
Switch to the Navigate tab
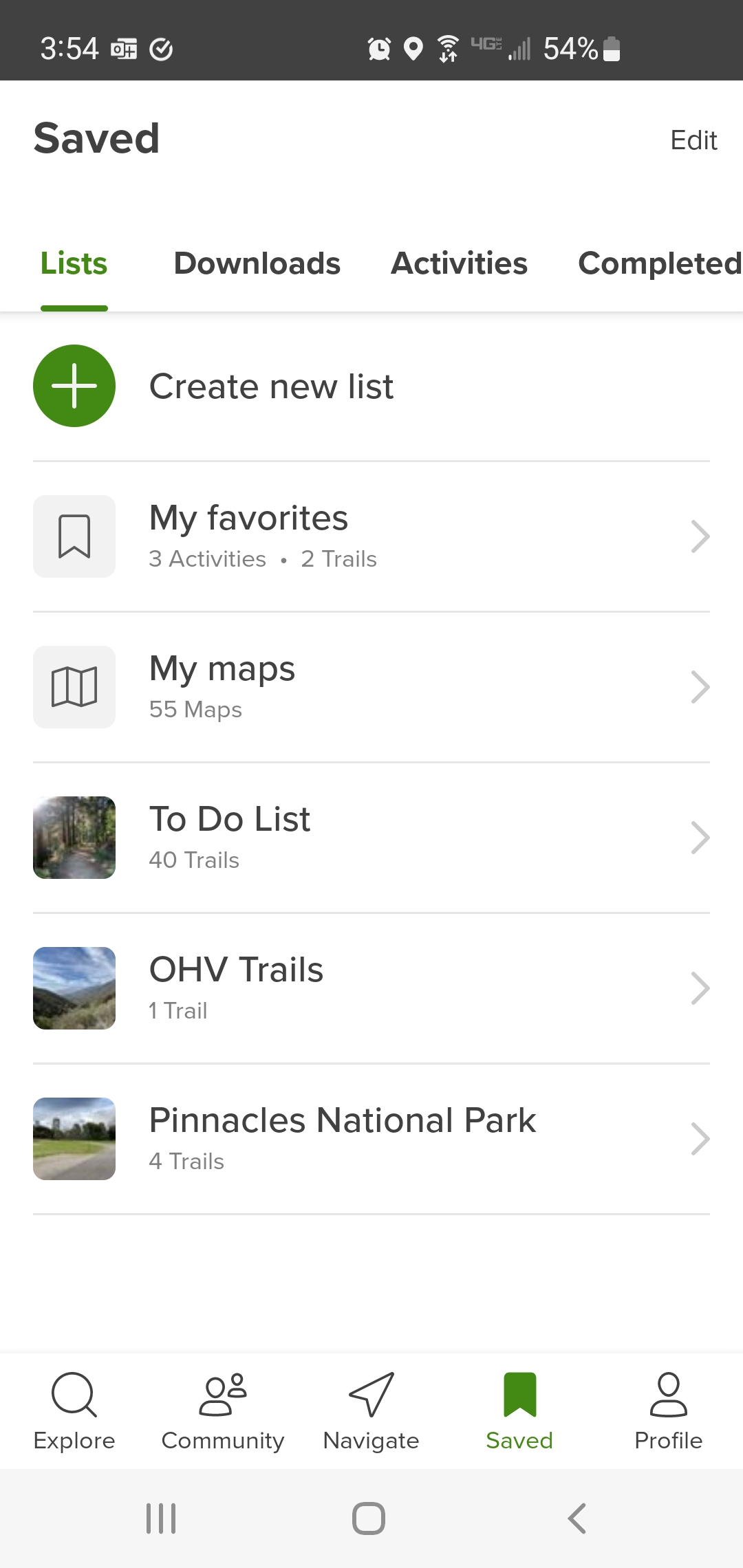(371, 1411)
